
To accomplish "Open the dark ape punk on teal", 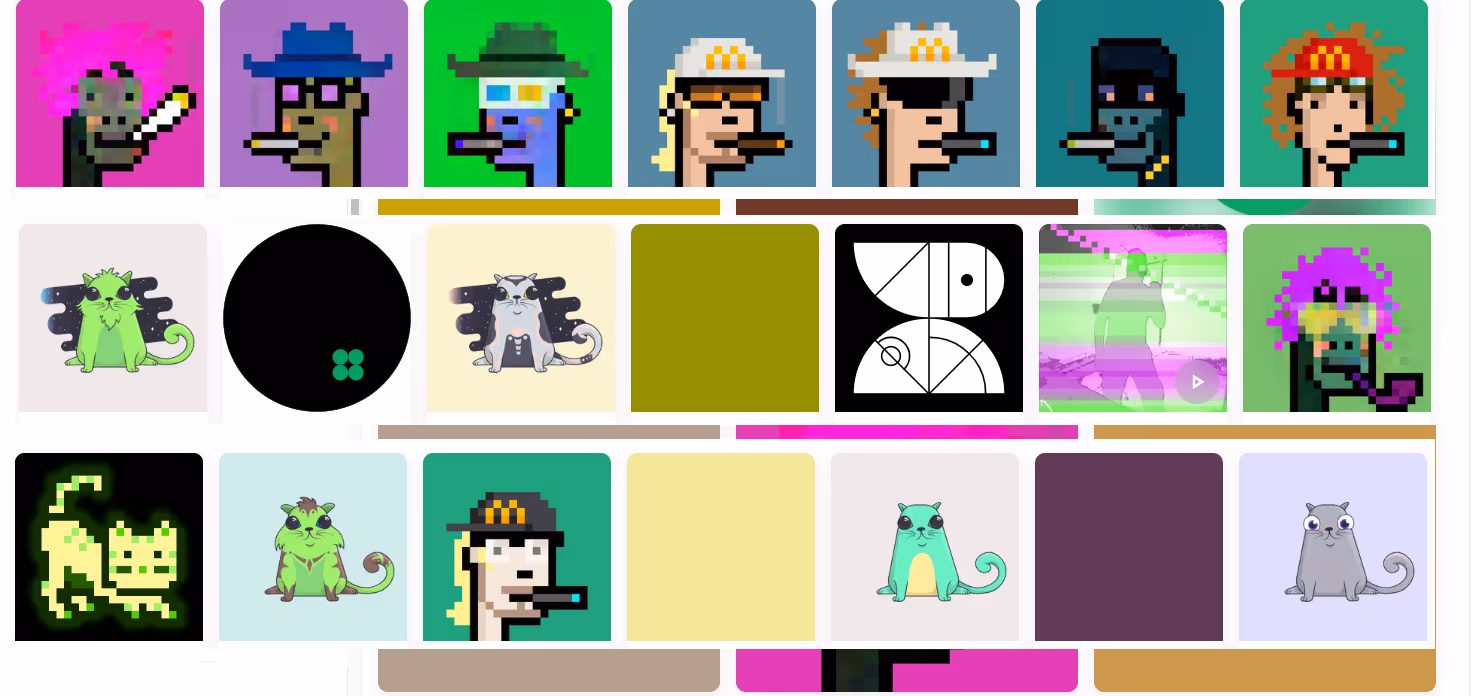I will [1130, 93].
